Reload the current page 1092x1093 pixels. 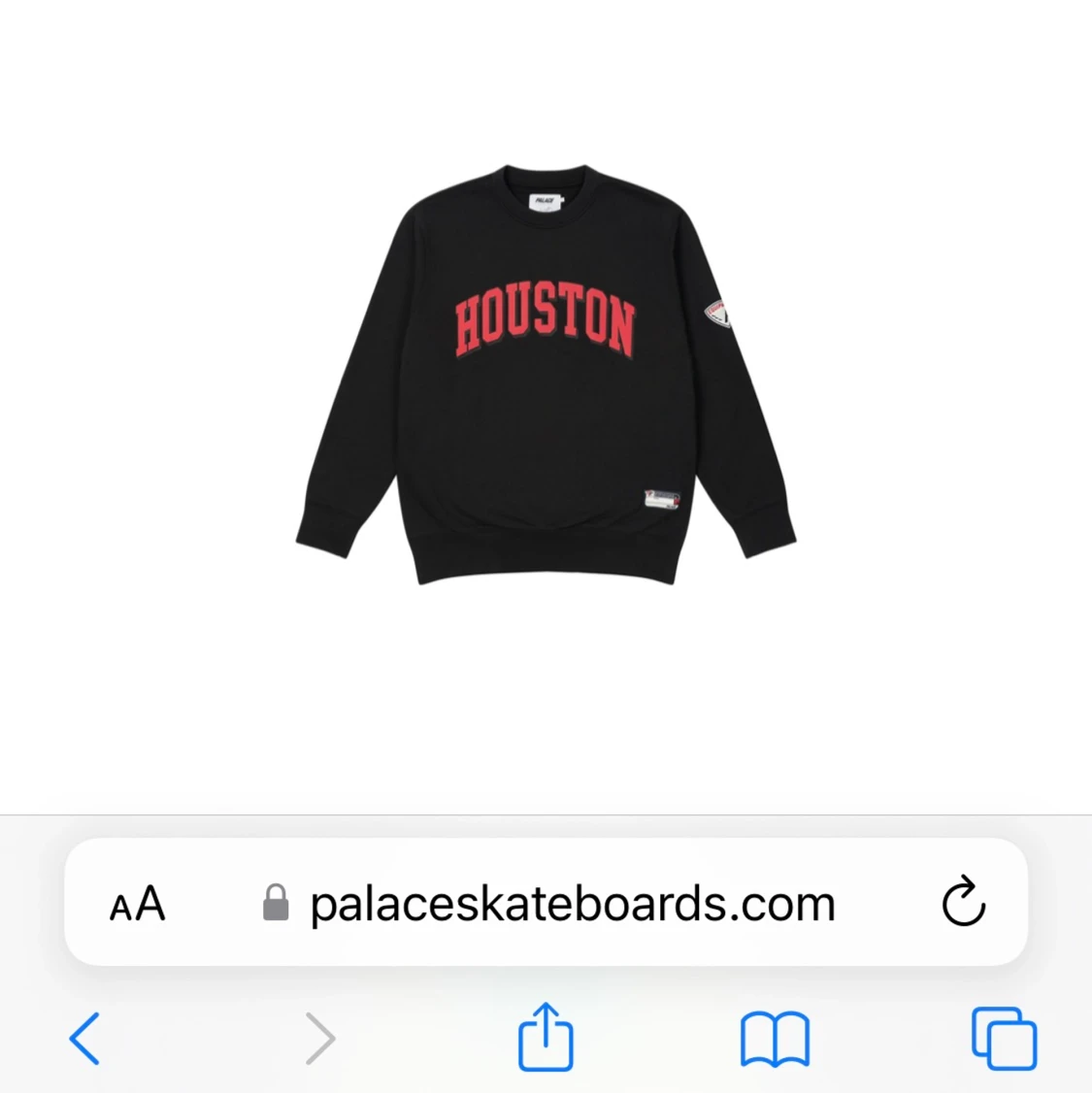963,903
